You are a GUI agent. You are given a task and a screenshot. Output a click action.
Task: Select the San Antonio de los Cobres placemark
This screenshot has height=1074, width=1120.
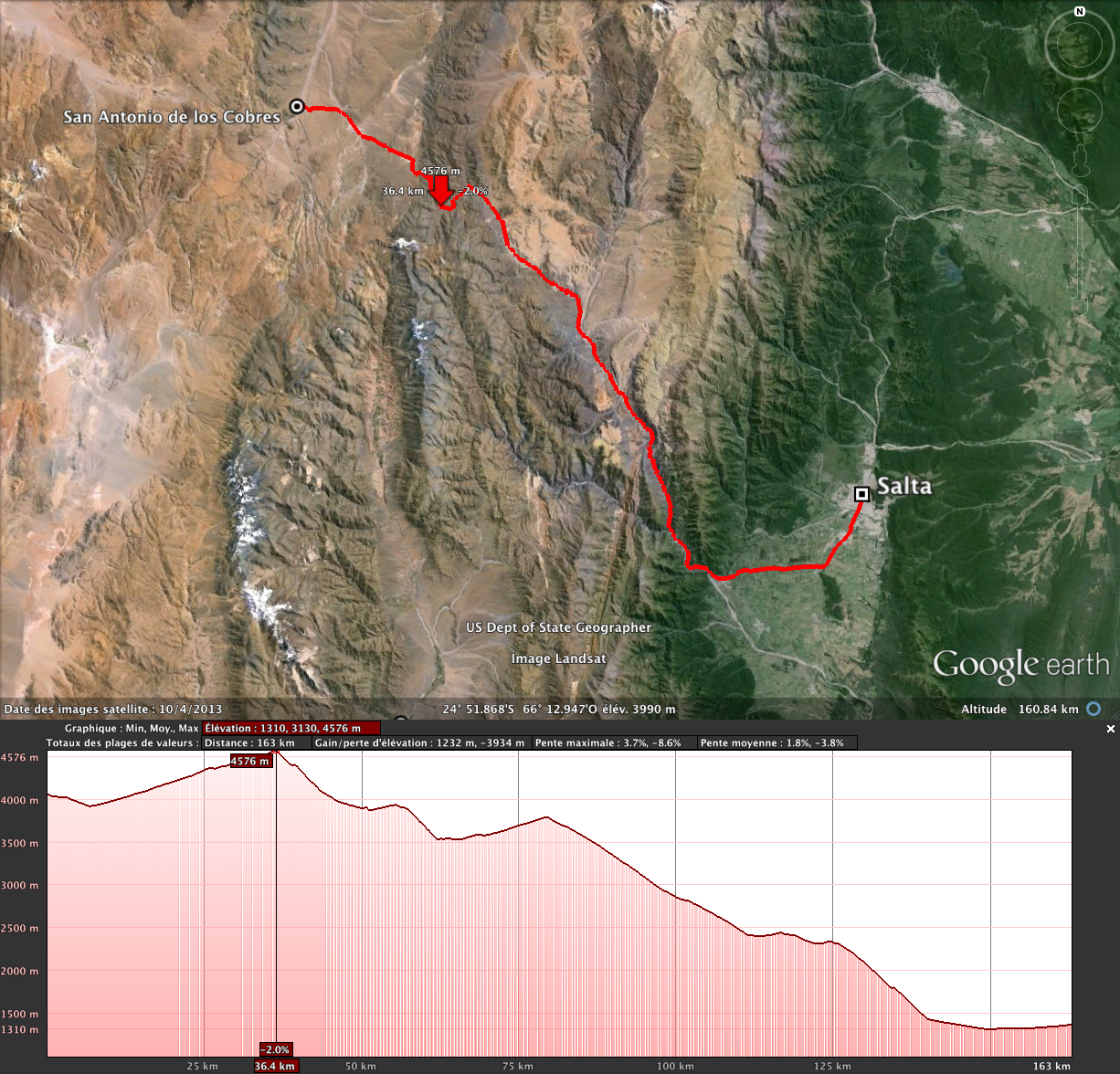point(297,107)
